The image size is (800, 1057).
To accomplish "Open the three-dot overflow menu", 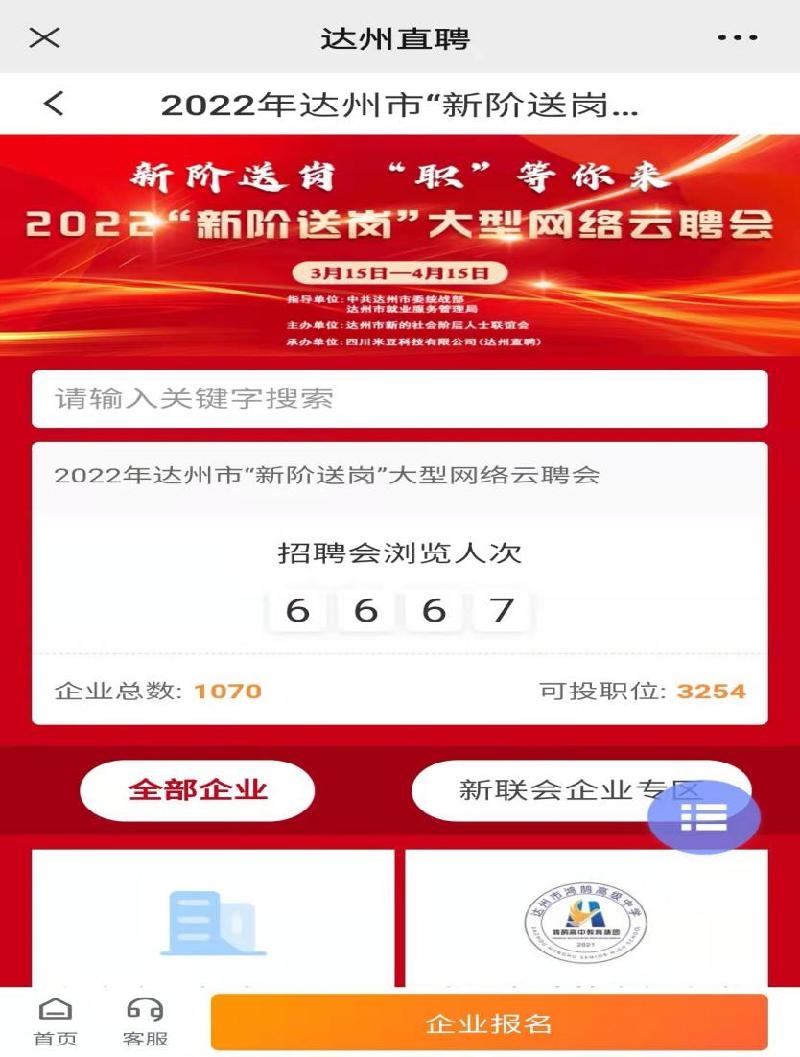I will pos(737,38).
